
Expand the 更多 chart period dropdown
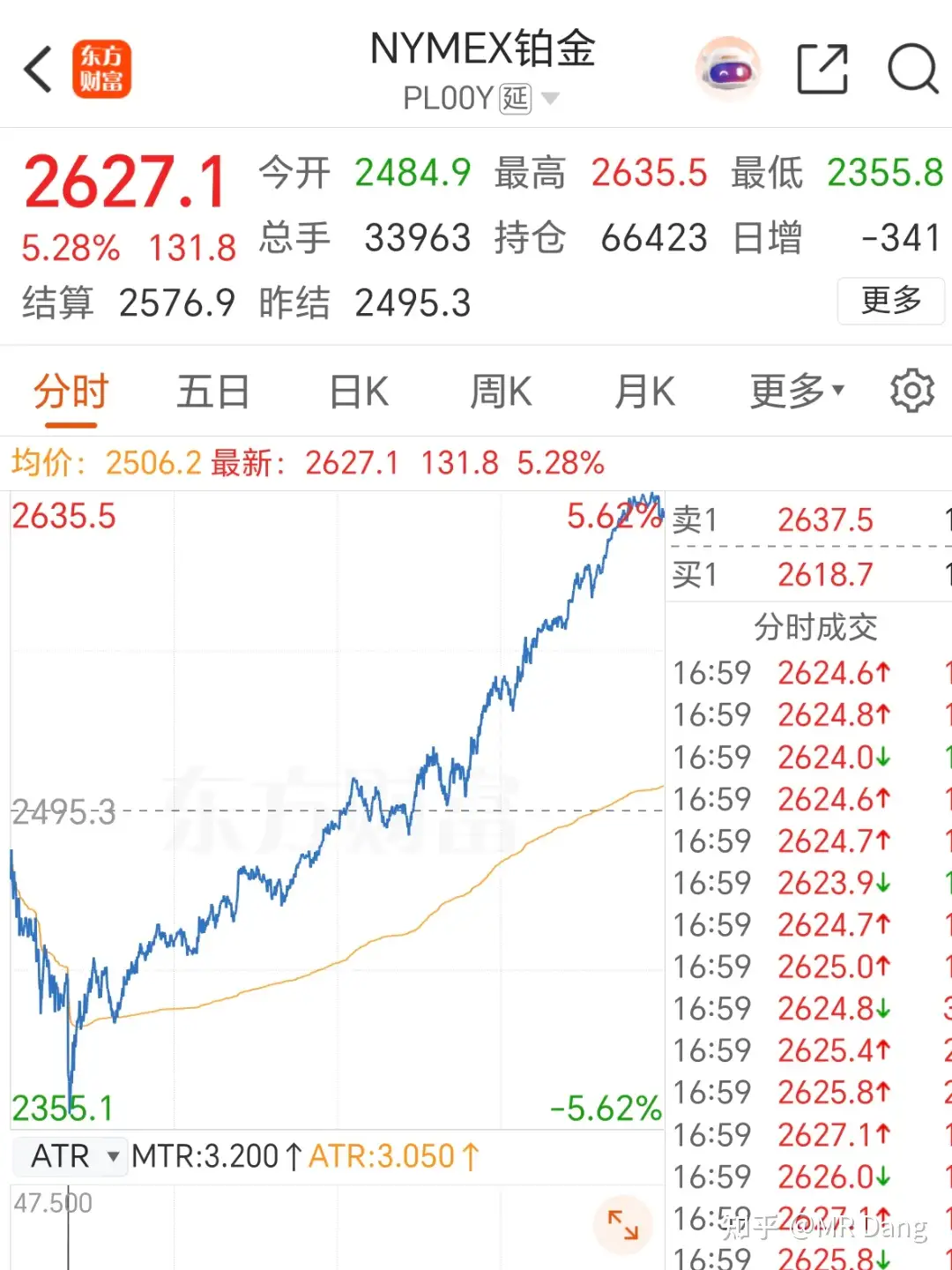794,390
